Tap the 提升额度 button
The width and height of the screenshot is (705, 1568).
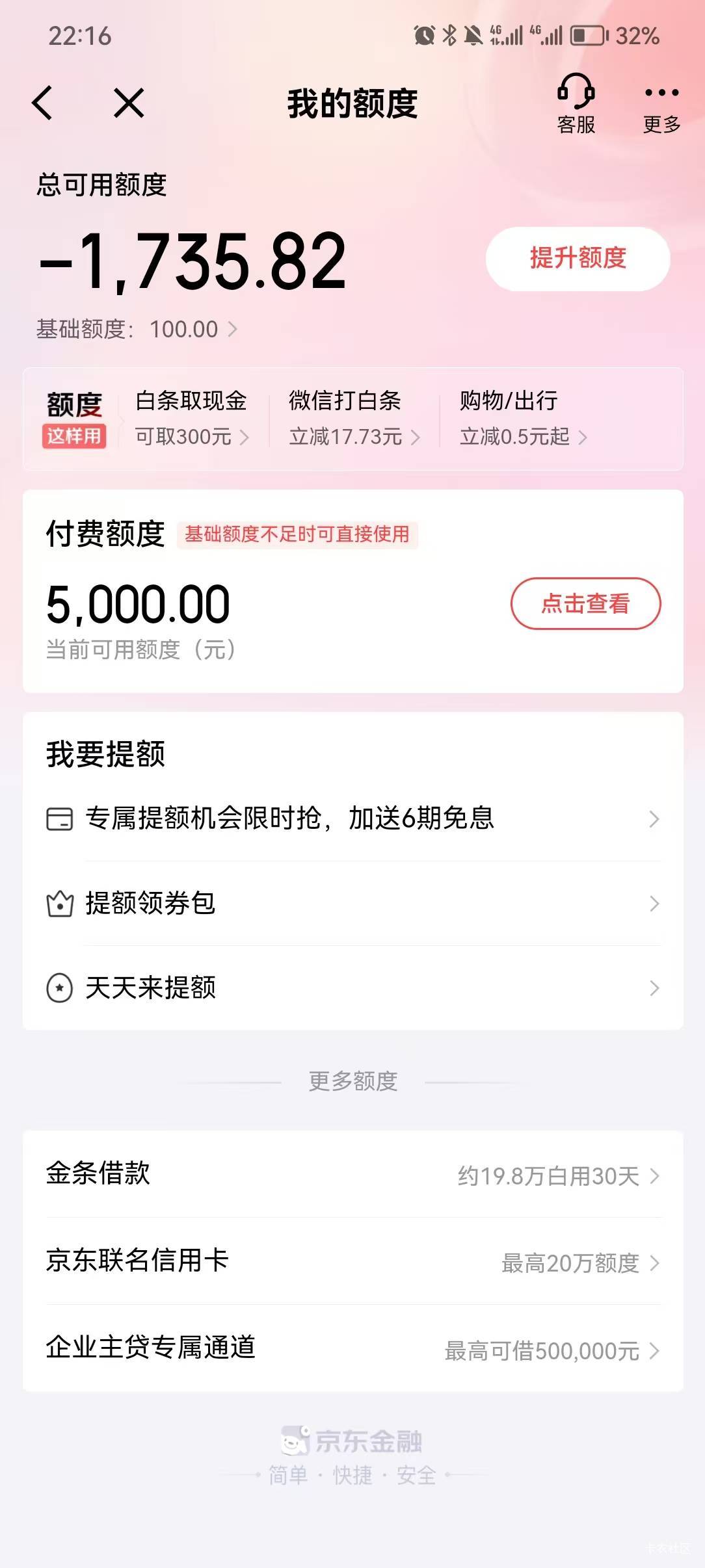click(578, 258)
